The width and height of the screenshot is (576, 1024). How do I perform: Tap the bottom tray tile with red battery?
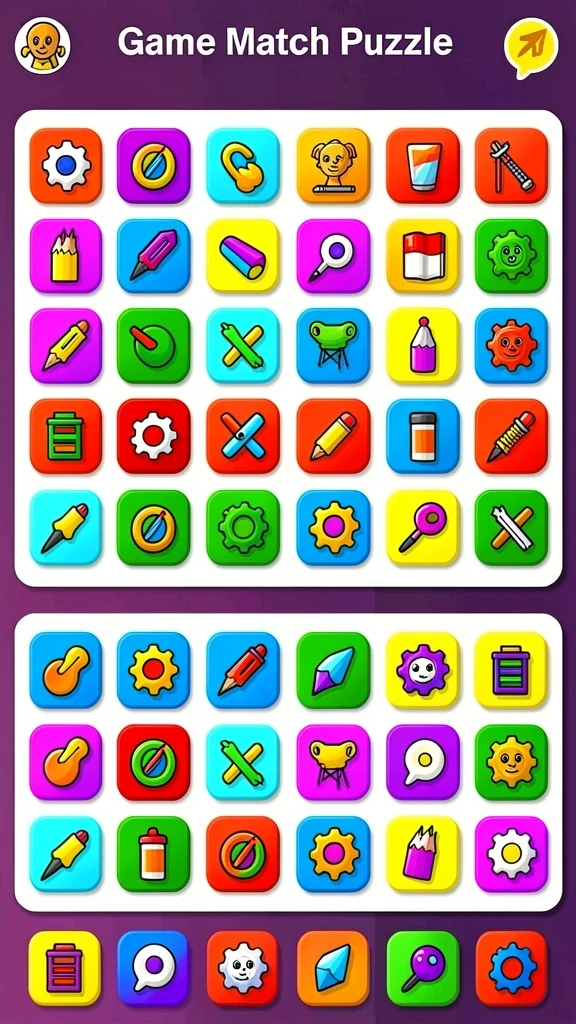[65, 968]
